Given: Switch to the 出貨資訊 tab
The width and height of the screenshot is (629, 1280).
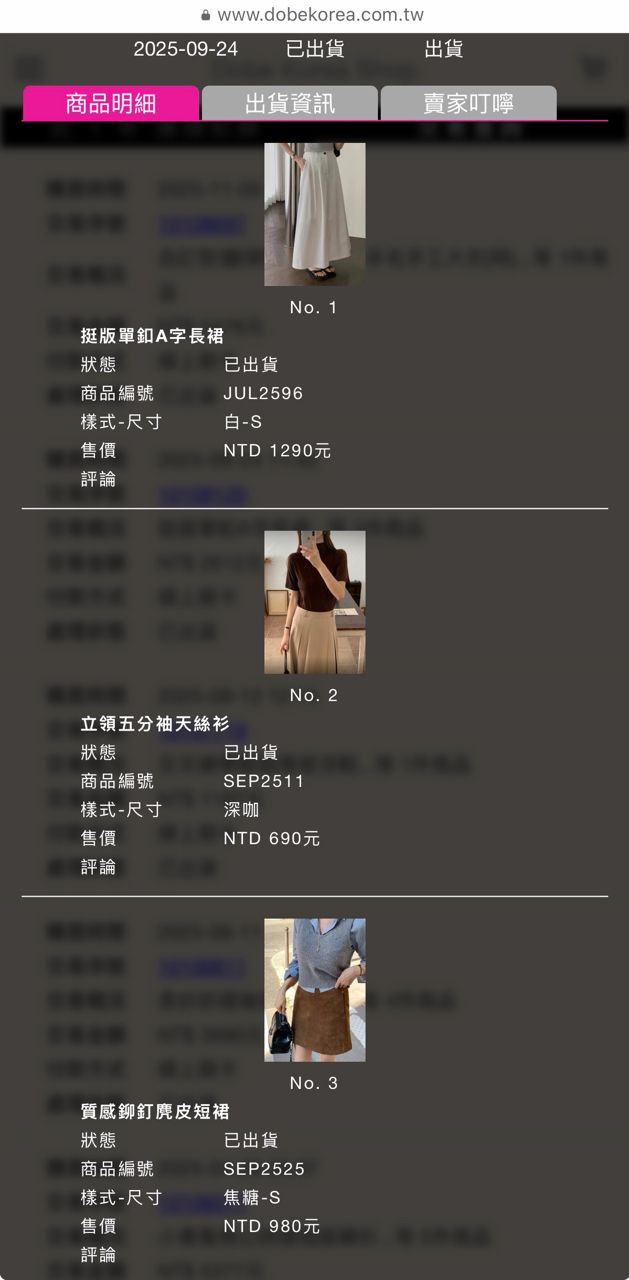Looking at the screenshot, I should 289,103.
